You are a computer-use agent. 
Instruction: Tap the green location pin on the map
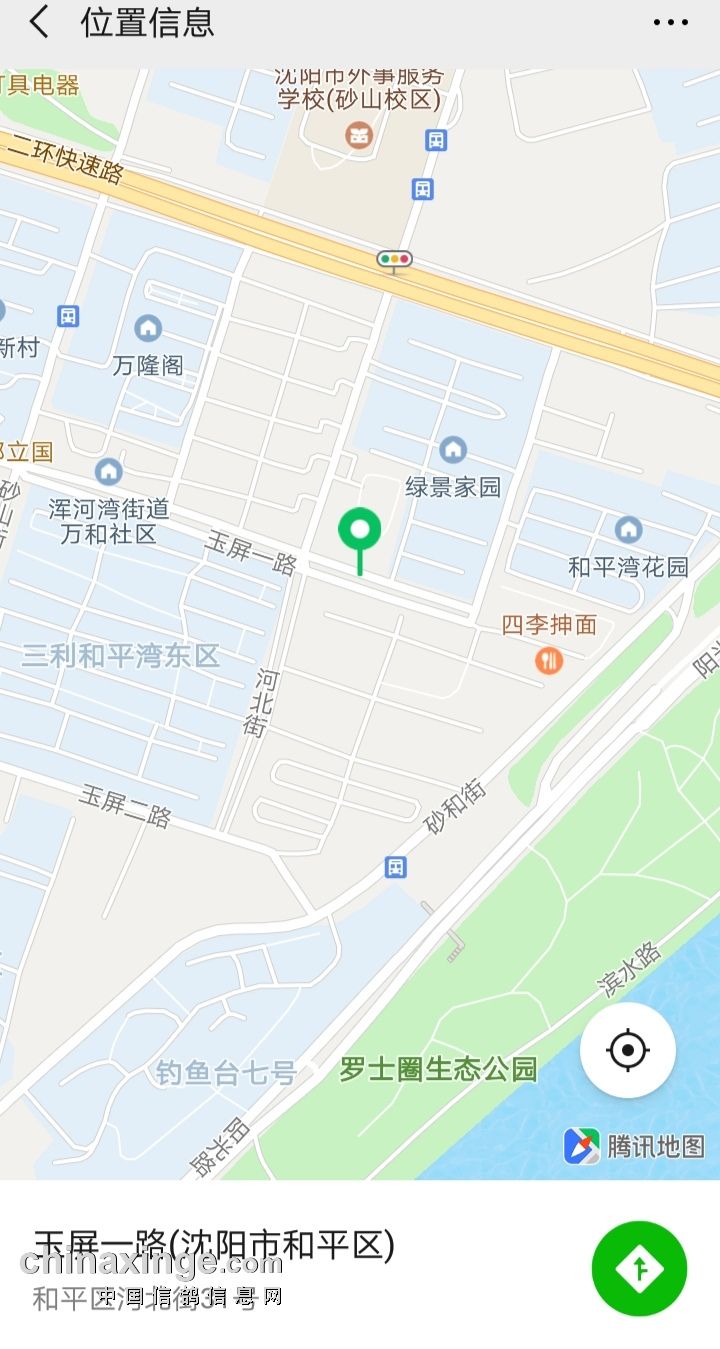[x=360, y=532]
